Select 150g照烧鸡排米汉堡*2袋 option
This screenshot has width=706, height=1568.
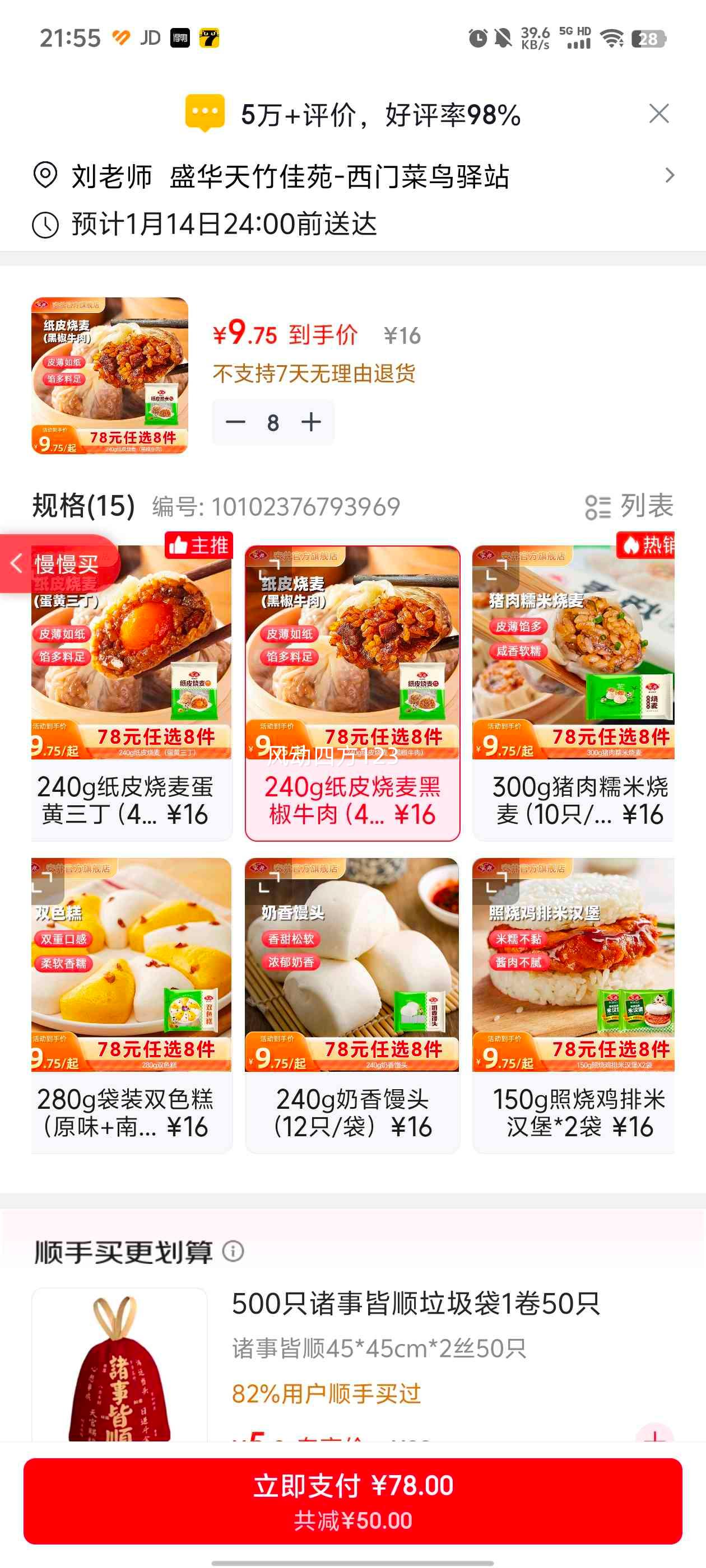point(573,1004)
